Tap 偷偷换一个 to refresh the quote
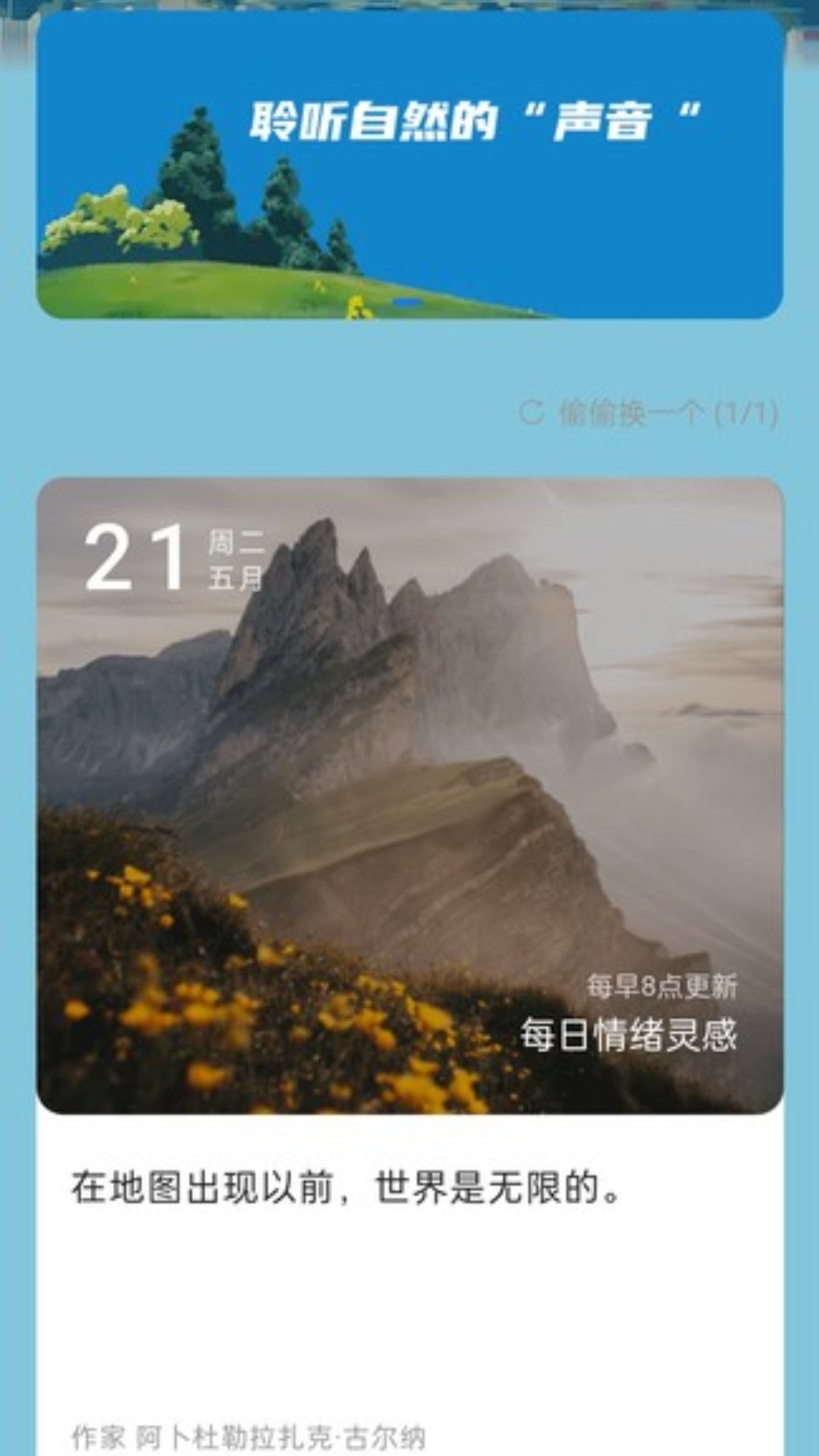 point(649,413)
